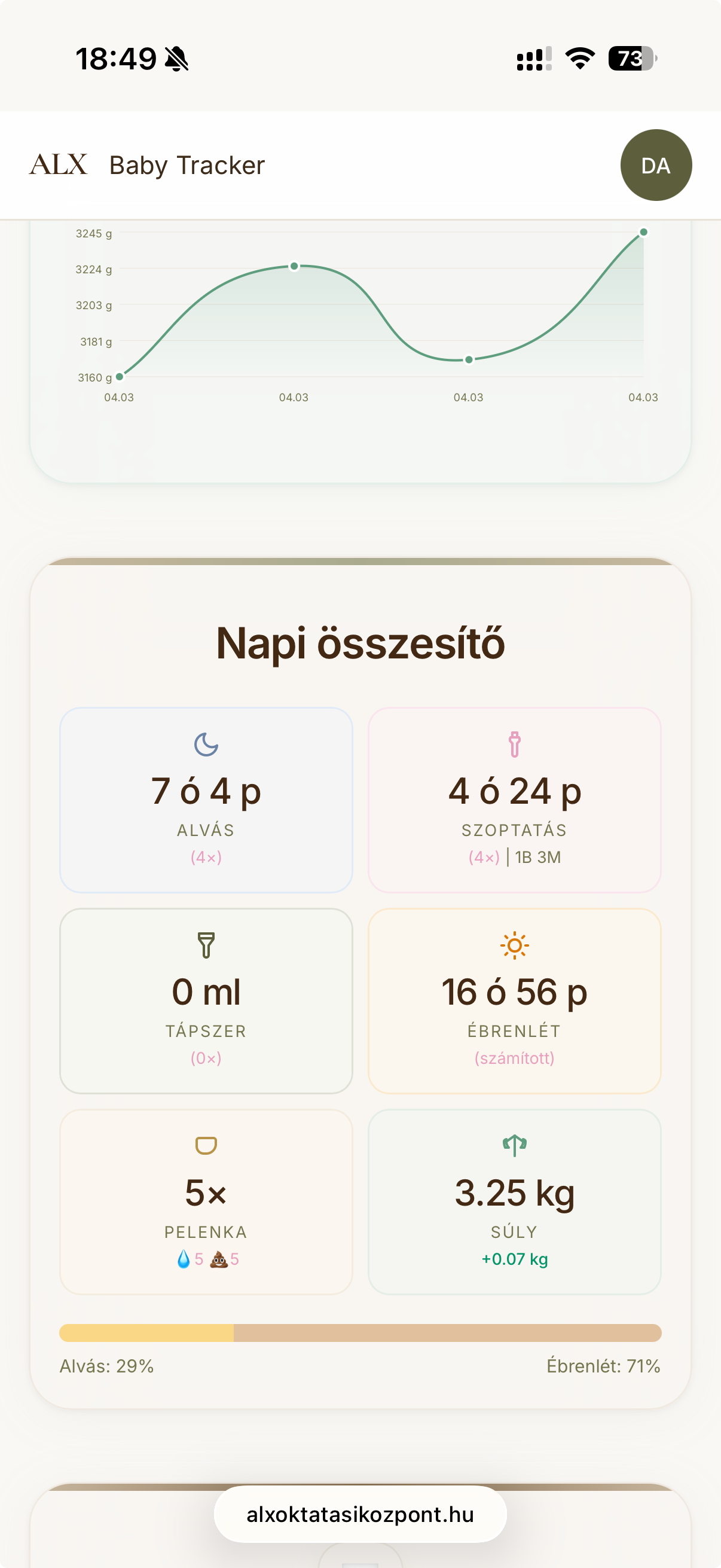Select the green bottle icon above Tápszer

tap(206, 945)
